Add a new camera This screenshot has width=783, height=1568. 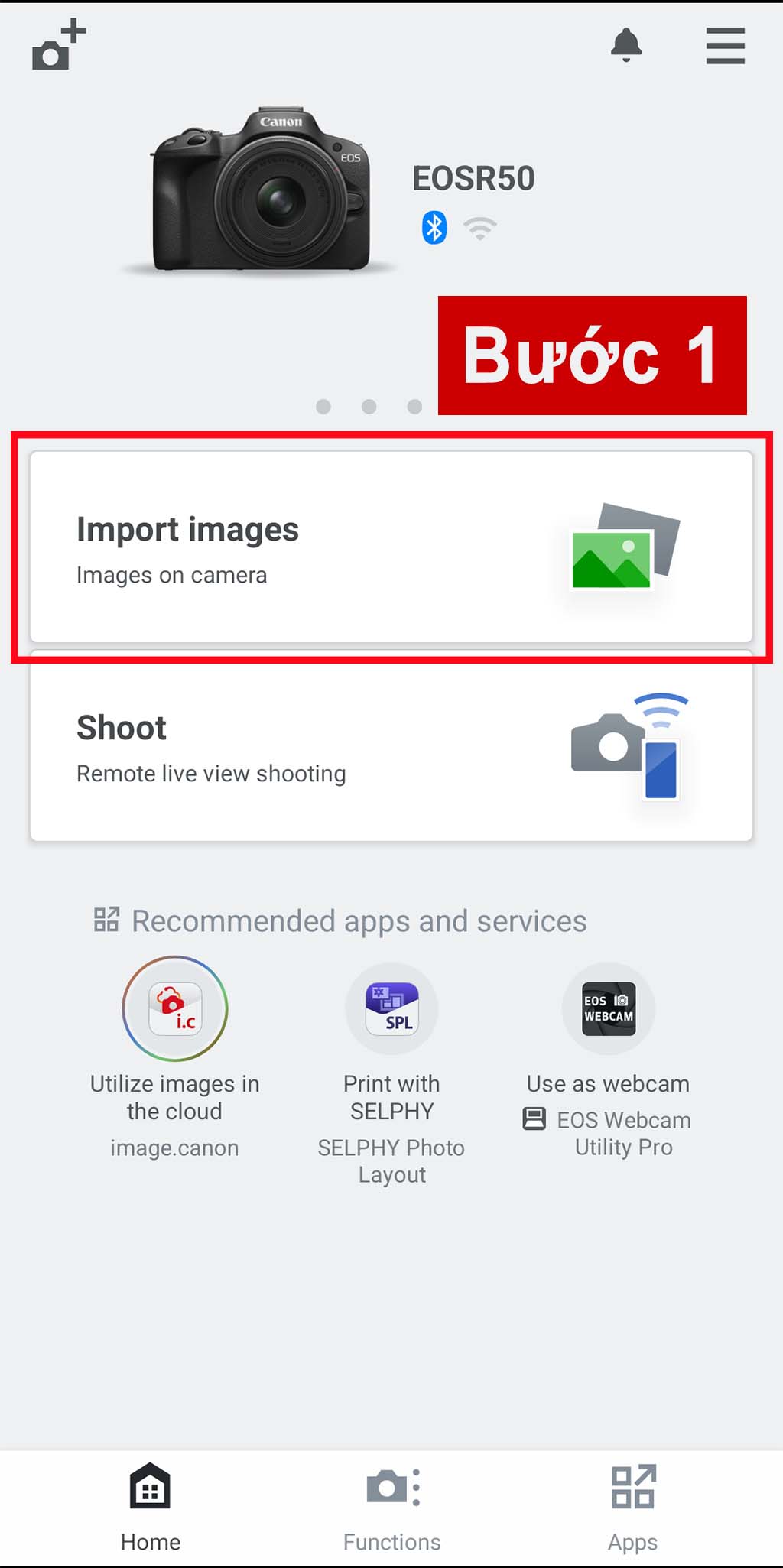click(x=58, y=46)
